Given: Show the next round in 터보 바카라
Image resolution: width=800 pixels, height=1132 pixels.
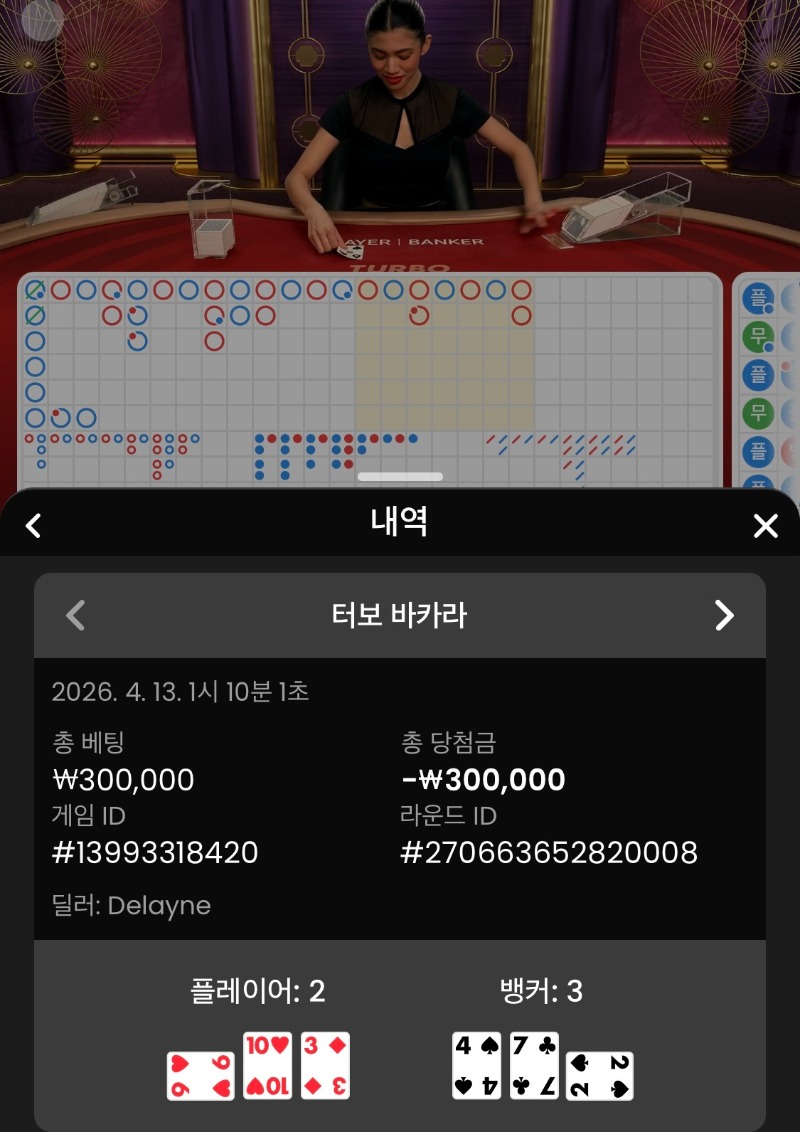Looking at the screenshot, I should (725, 615).
